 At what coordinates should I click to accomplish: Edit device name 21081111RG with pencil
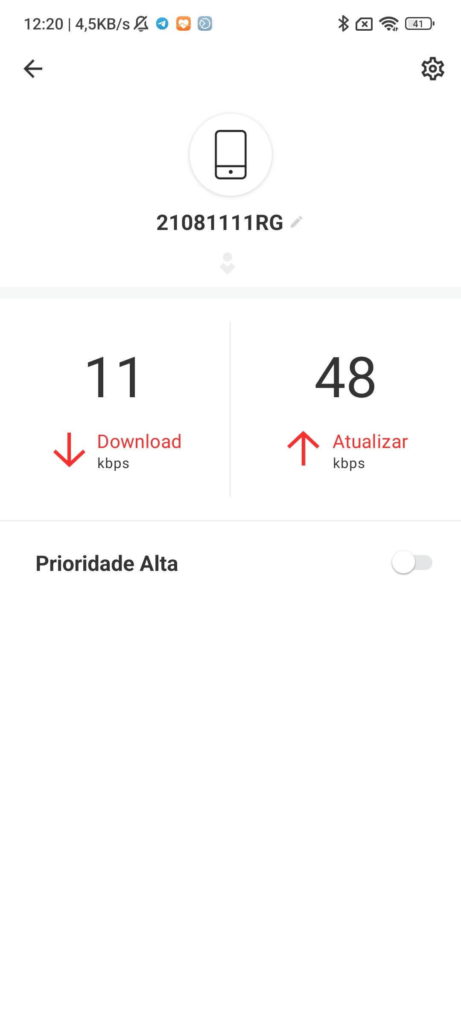[297, 223]
